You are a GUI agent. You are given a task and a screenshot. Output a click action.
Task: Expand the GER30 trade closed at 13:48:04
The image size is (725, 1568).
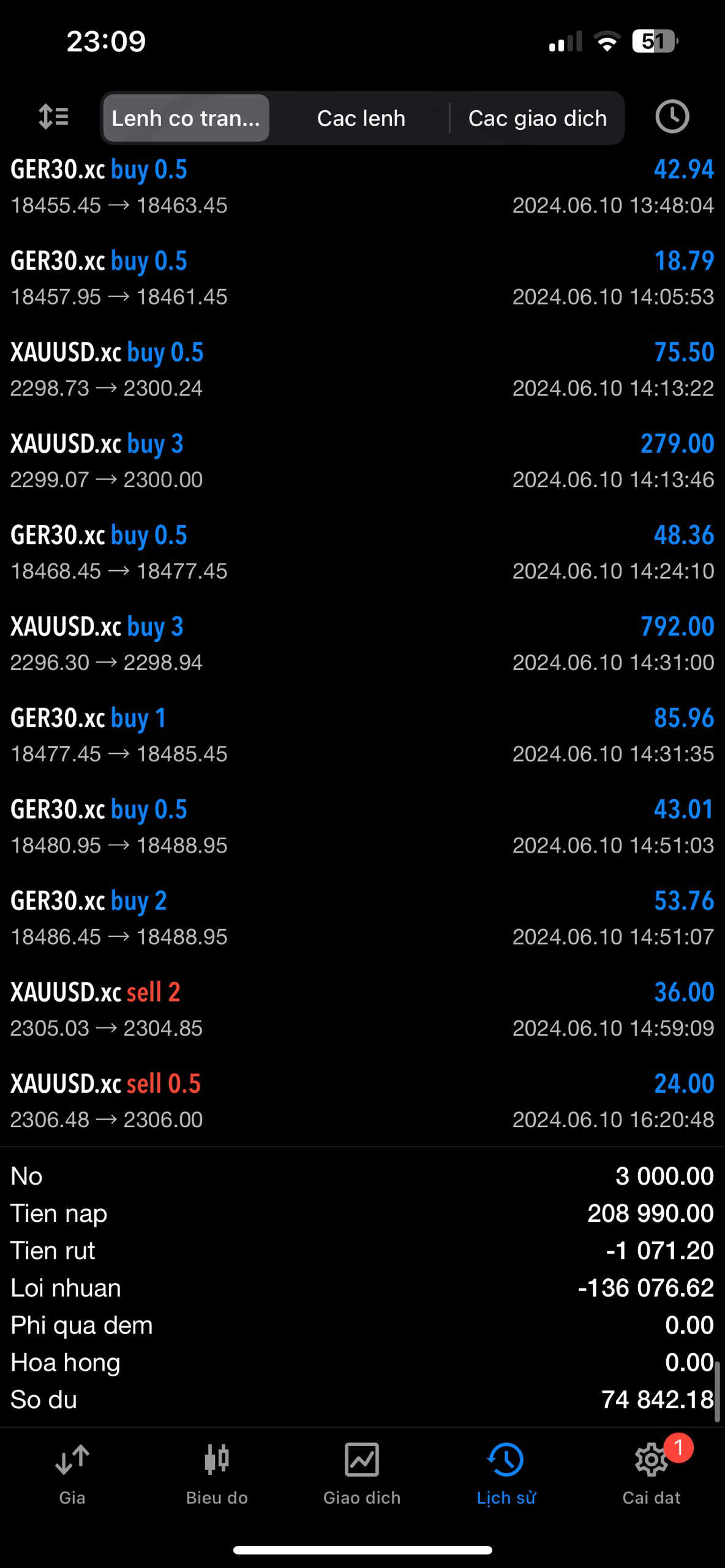[x=362, y=186]
